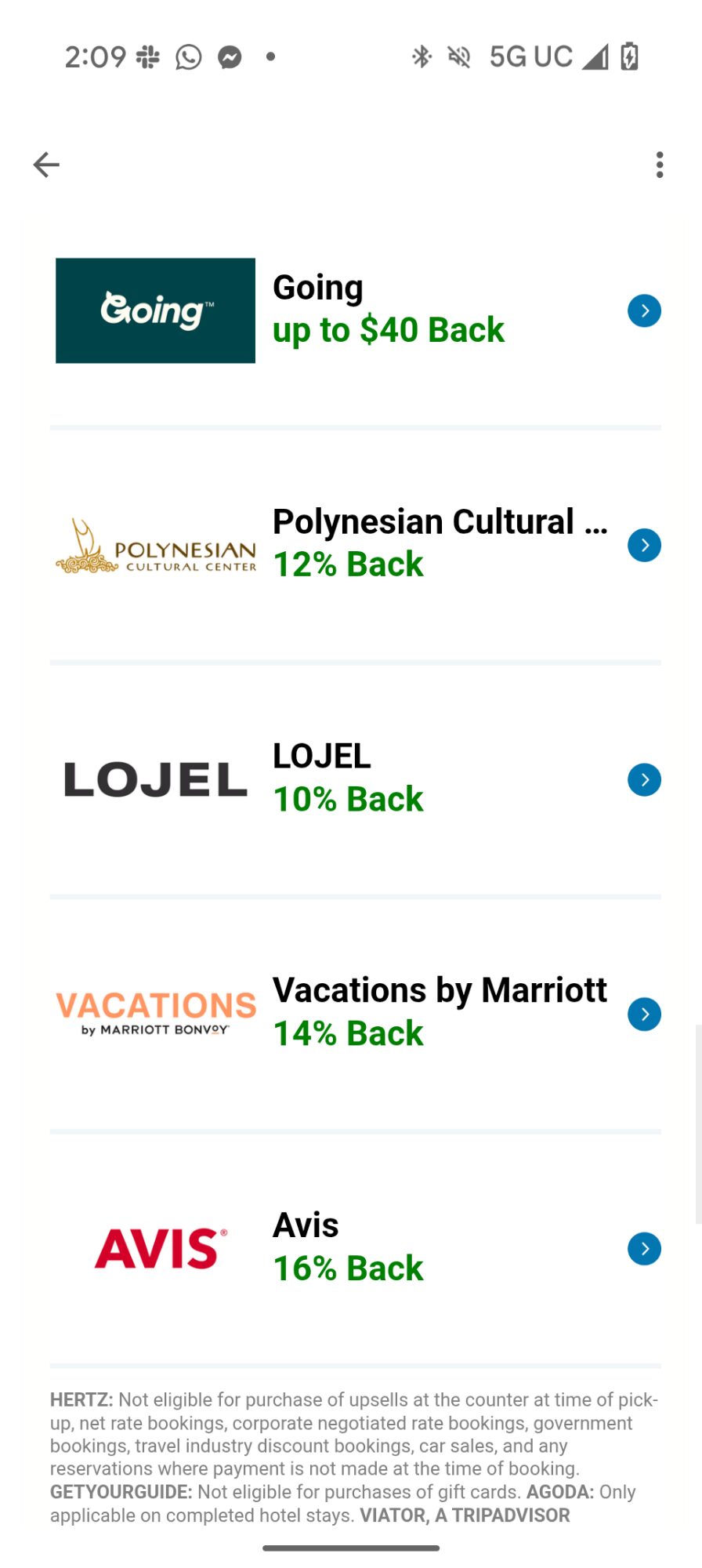
Task: Open the LOJEL 10% Back offer
Action: (x=349, y=778)
